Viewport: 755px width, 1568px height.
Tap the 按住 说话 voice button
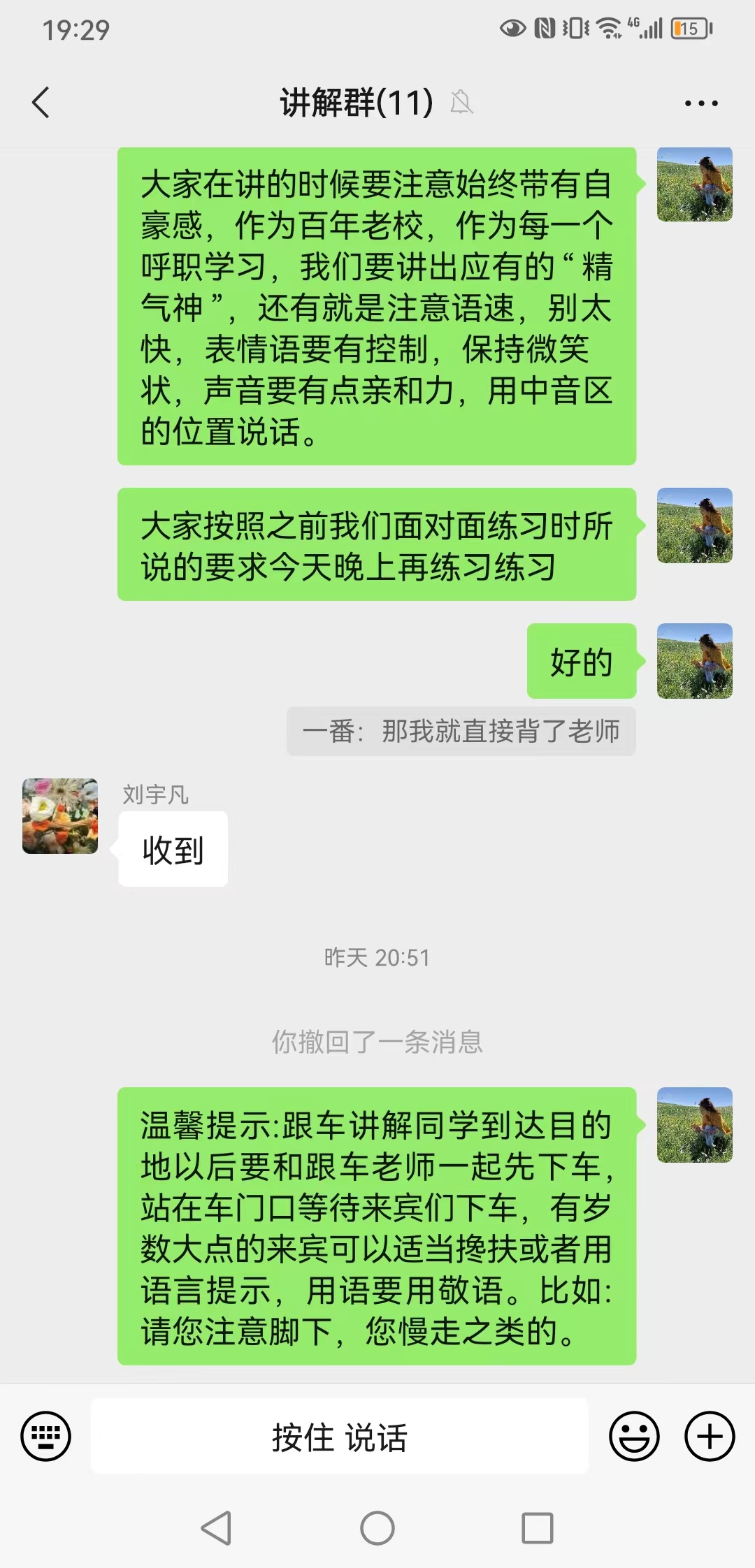click(x=340, y=1437)
